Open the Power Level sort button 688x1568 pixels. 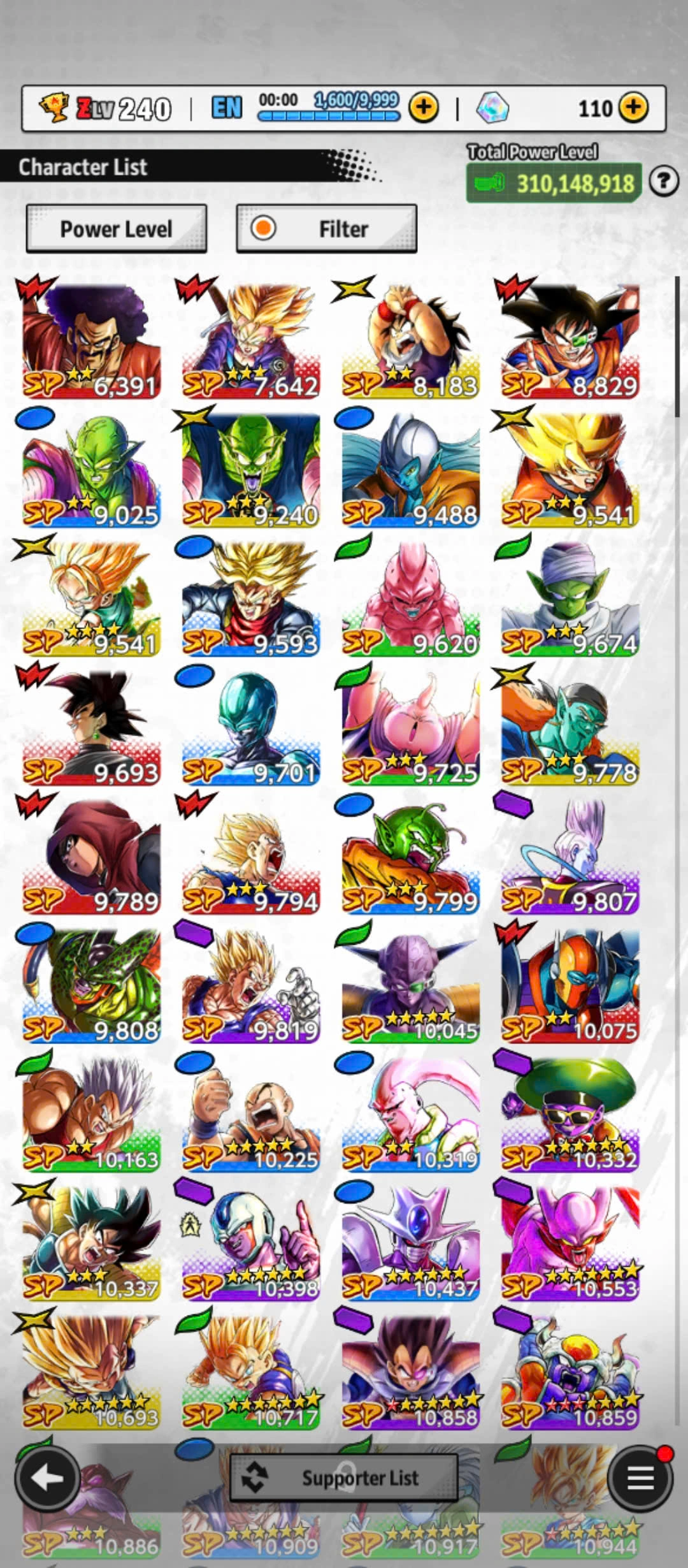[x=116, y=229]
